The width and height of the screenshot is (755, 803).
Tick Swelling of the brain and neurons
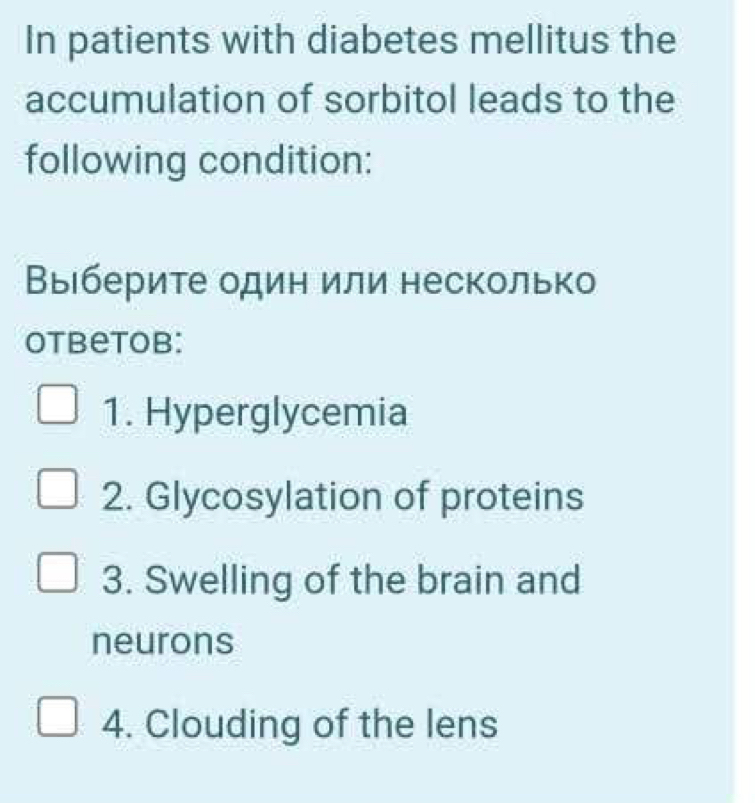[x=58, y=578]
